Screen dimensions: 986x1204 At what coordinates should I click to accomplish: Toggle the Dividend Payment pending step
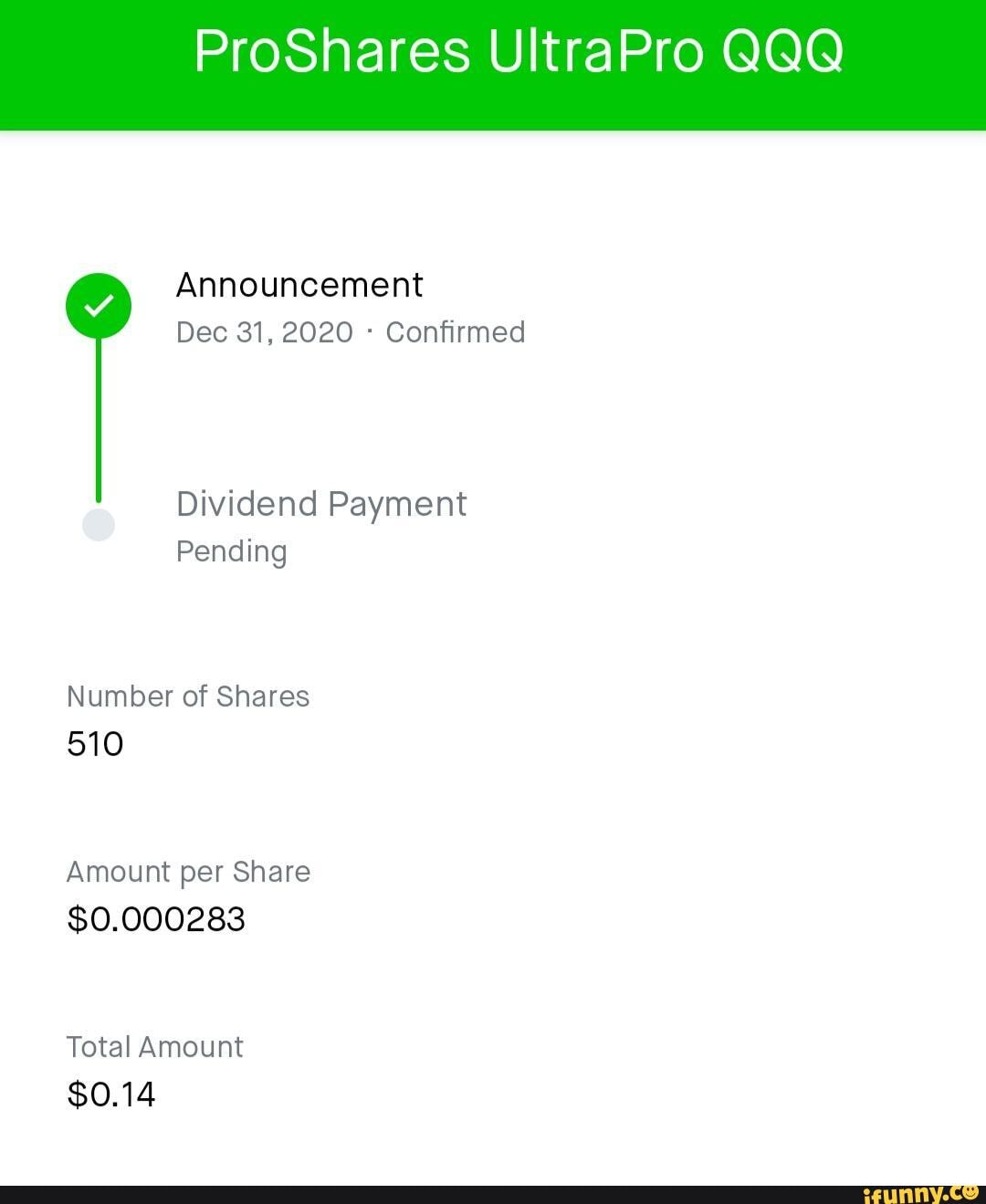coord(321,503)
